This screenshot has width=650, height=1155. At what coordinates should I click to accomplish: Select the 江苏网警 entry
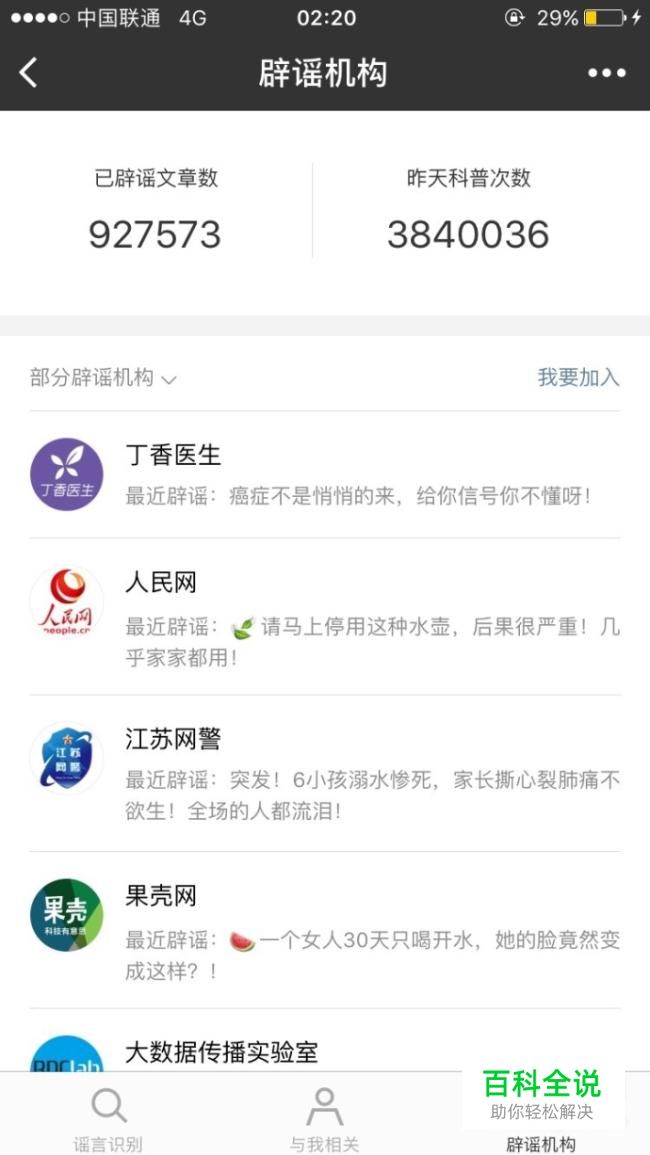[324, 773]
